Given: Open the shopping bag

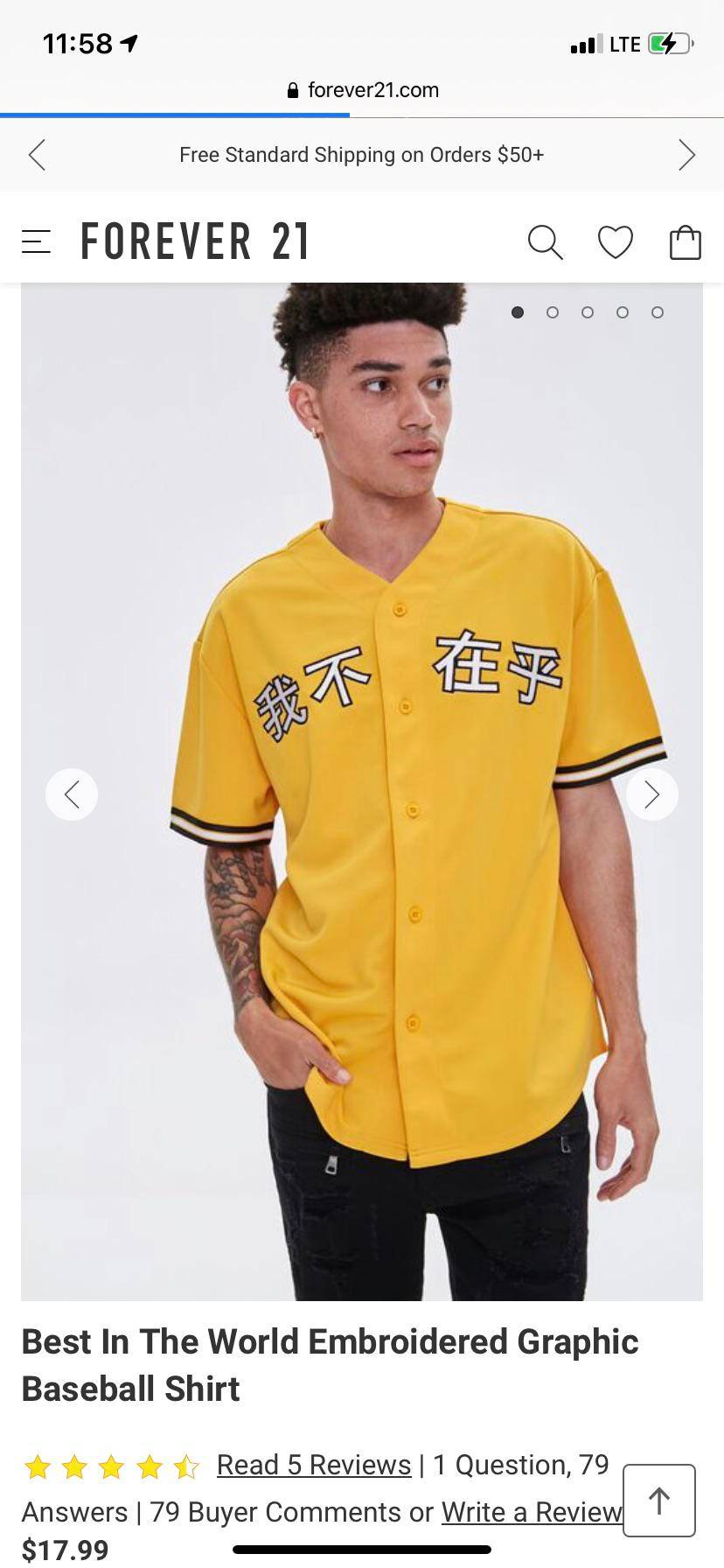Looking at the screenshot, I should pyautogui.click(x=685, y=242).
